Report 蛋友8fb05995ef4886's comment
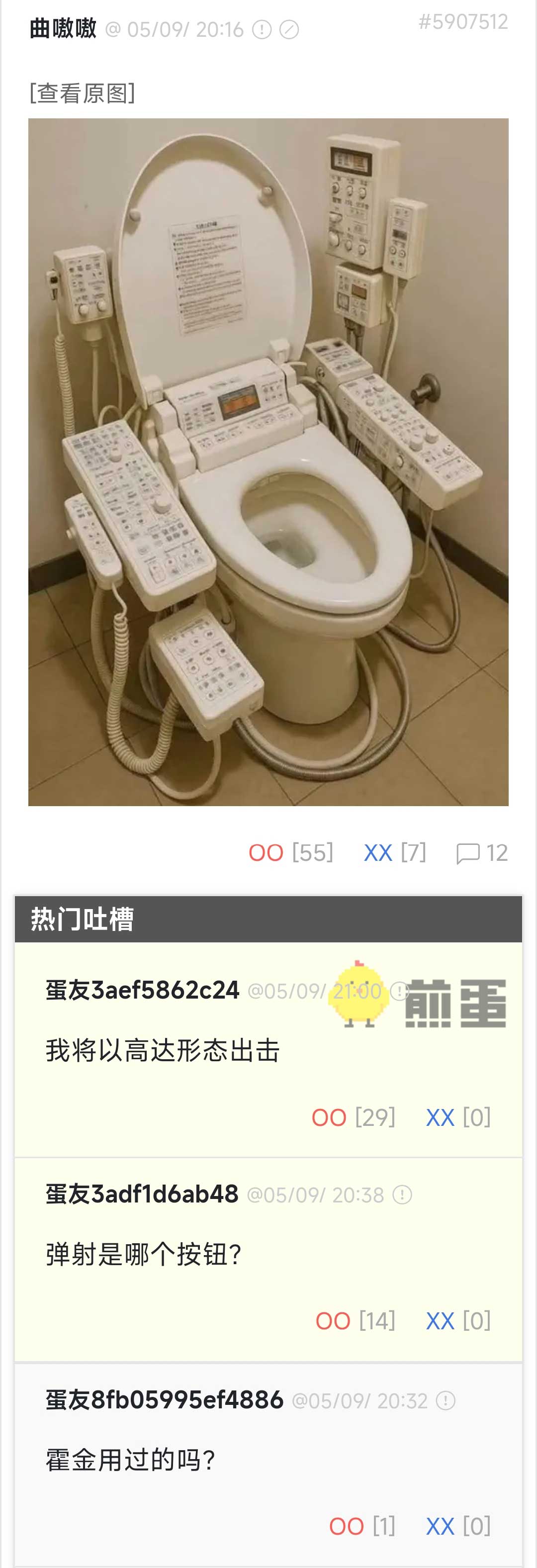This screenshot has height=1568, width=537. click(446, 1400)
